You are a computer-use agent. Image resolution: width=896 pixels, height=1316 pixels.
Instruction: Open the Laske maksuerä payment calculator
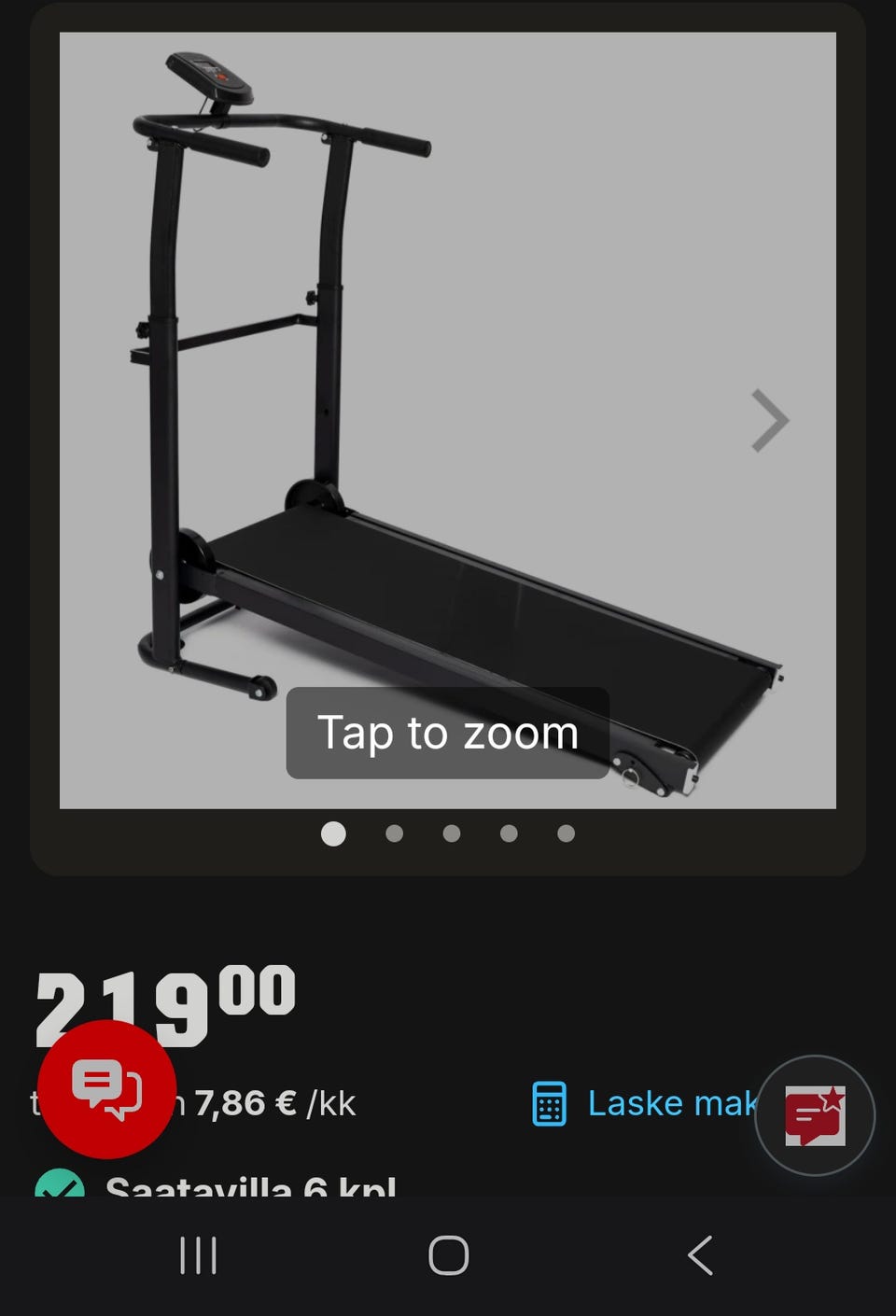pyautogui.click(x=644, y=1103)
